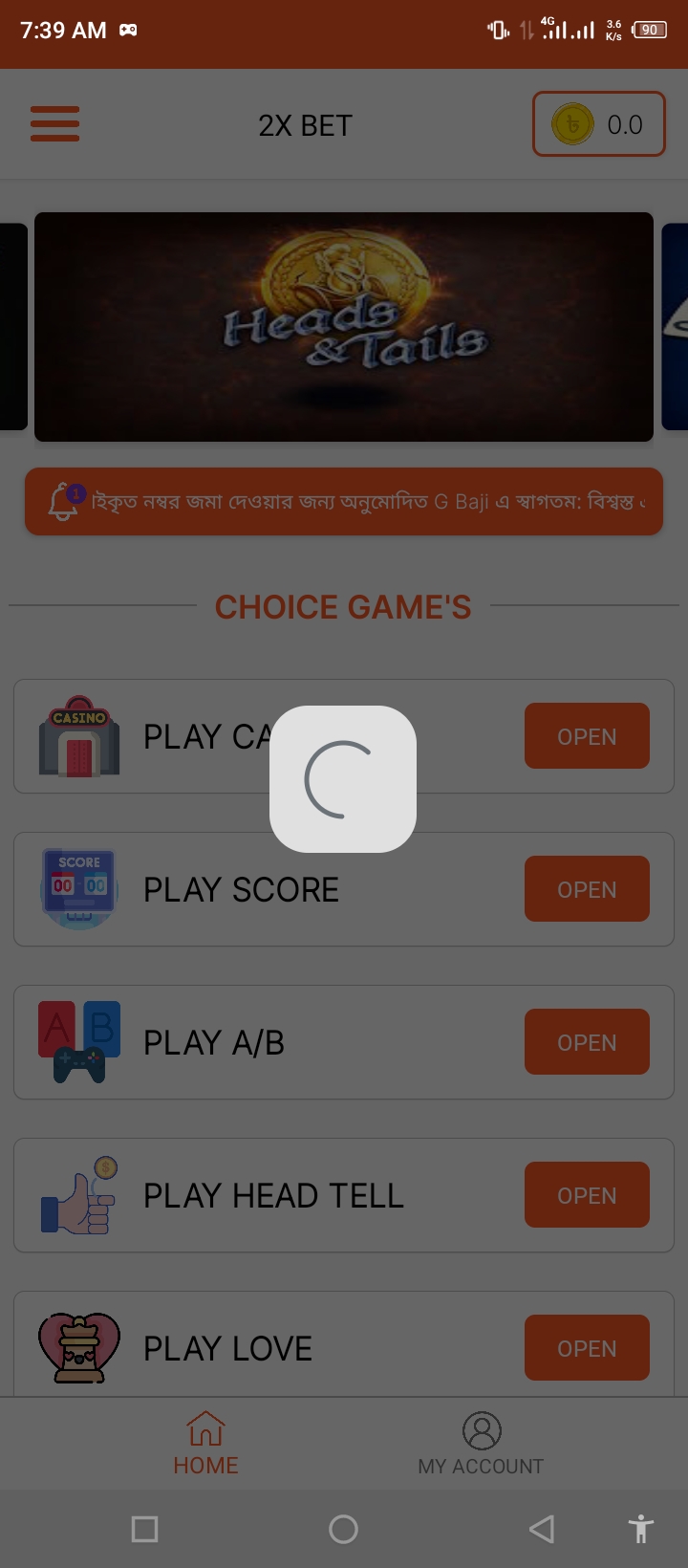Open the Heads & Tails banner
The width and height of the screenshot is (688, 1568).
tap(344, 327)
